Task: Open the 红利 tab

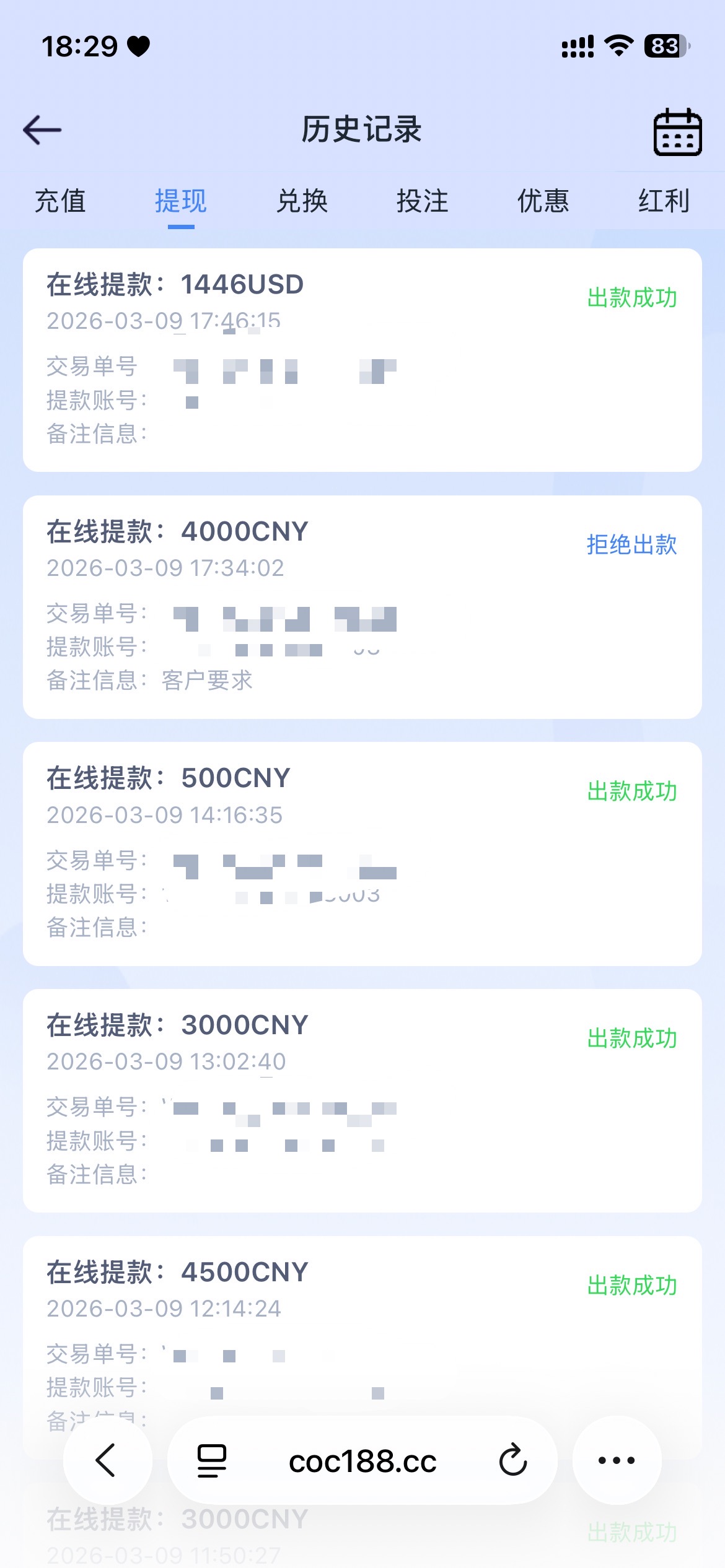Action: (x=664, y=201)
